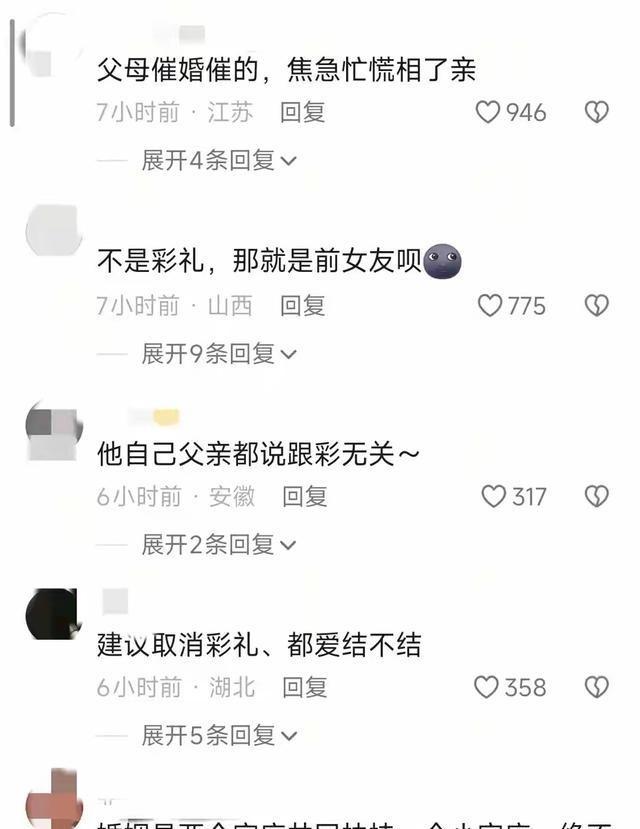The height and width of the screenshot is (829, 640).
Task: Reply to the Hubei commenter
Action: click(x=304, y=688)
